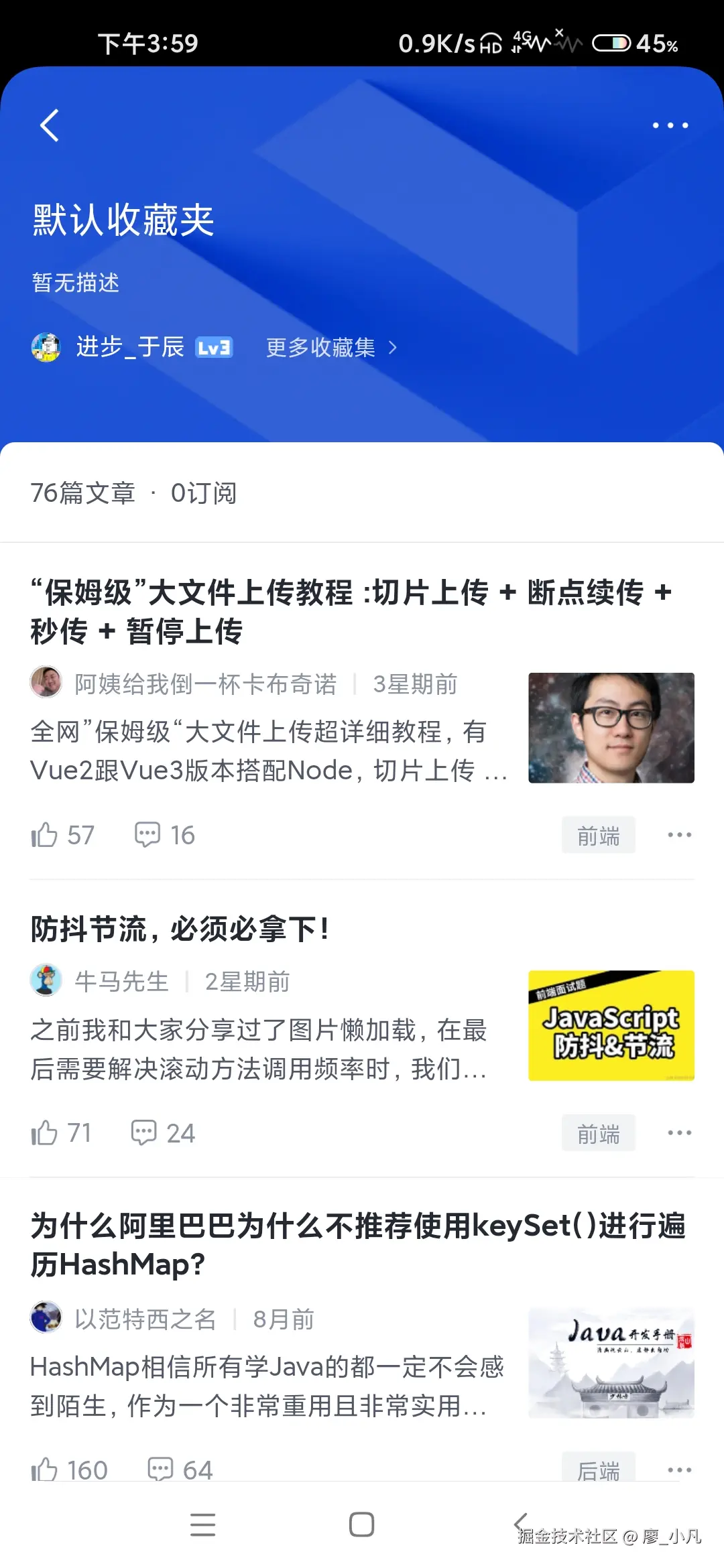Like the large file upload tutorial article
Screen dimensions: 724x1568
(46, 834)
